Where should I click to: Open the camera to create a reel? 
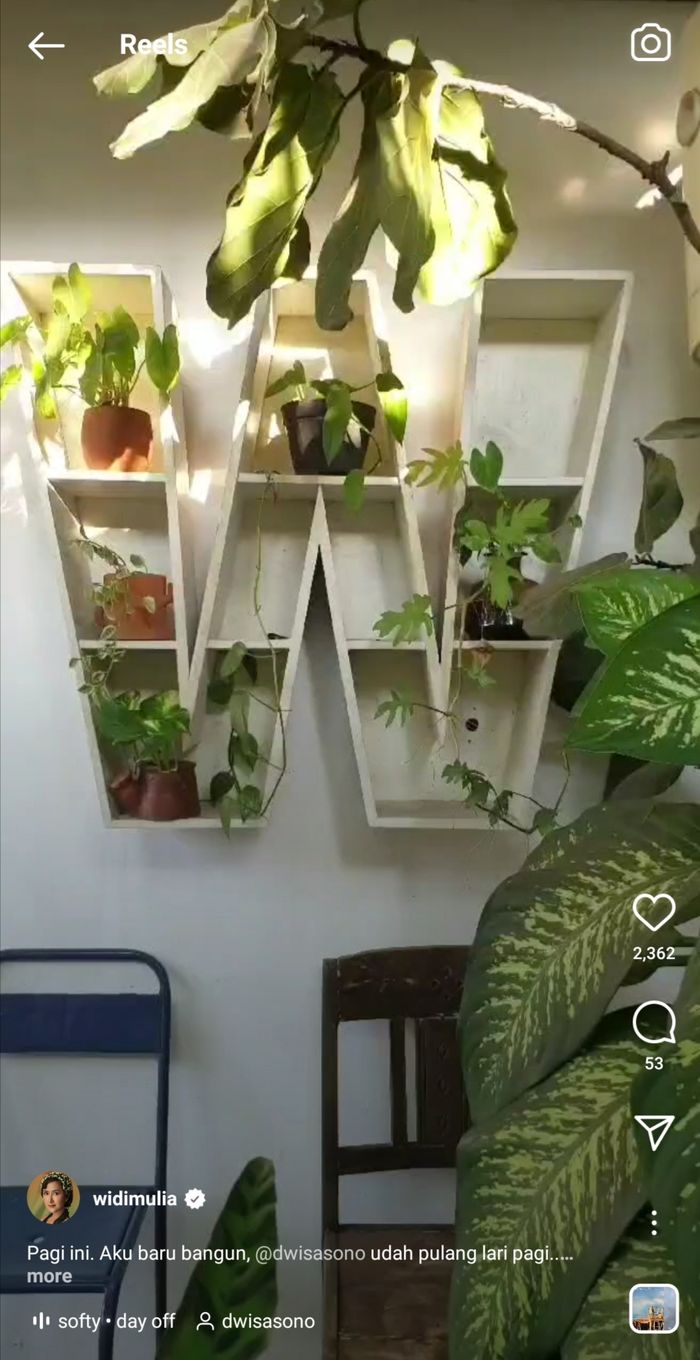tap(650, 43)
